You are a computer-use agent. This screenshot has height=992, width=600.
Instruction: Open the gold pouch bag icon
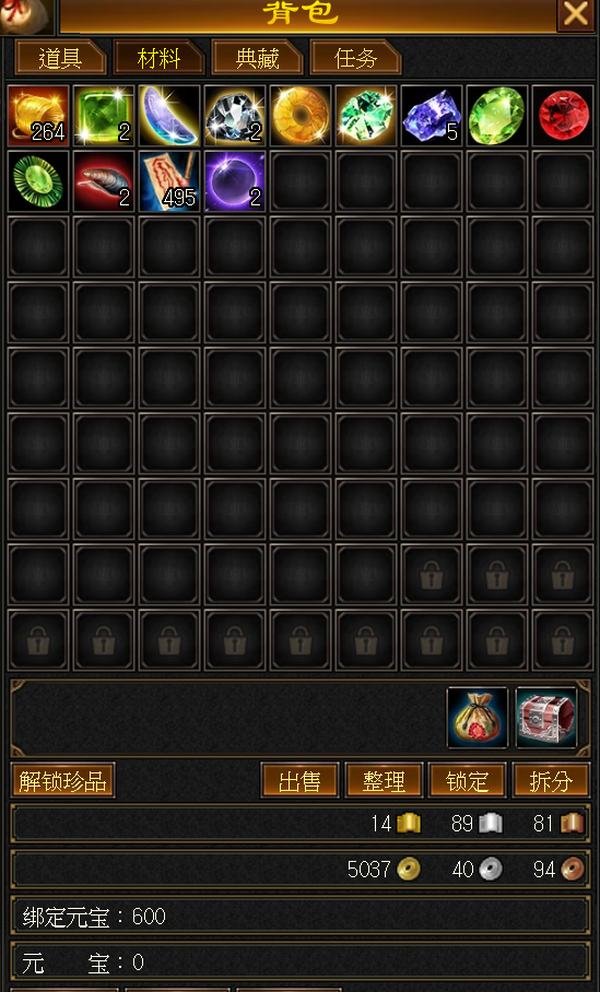(x=477, y=718)
